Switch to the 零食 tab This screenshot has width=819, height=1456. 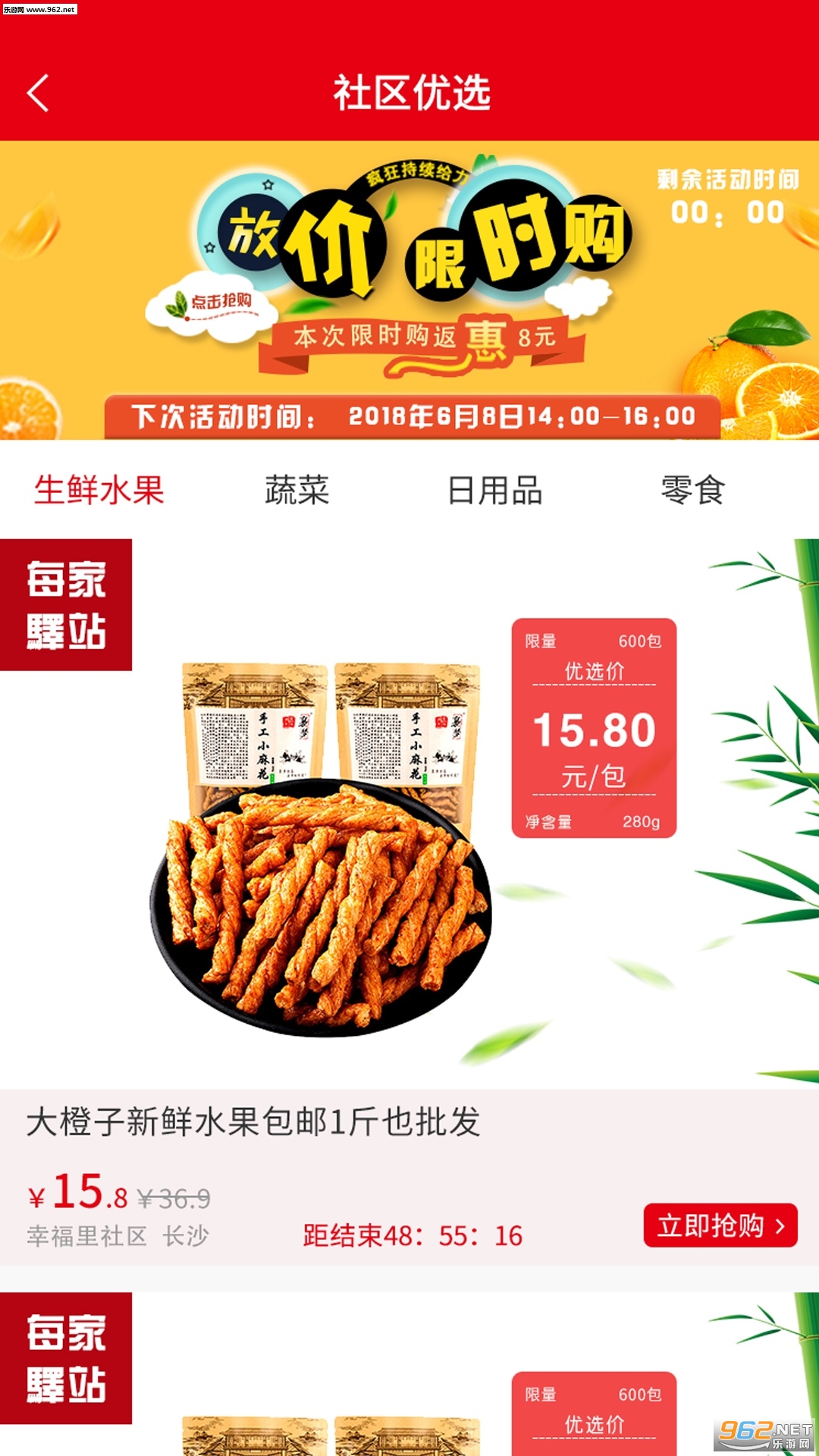[692, 490]
